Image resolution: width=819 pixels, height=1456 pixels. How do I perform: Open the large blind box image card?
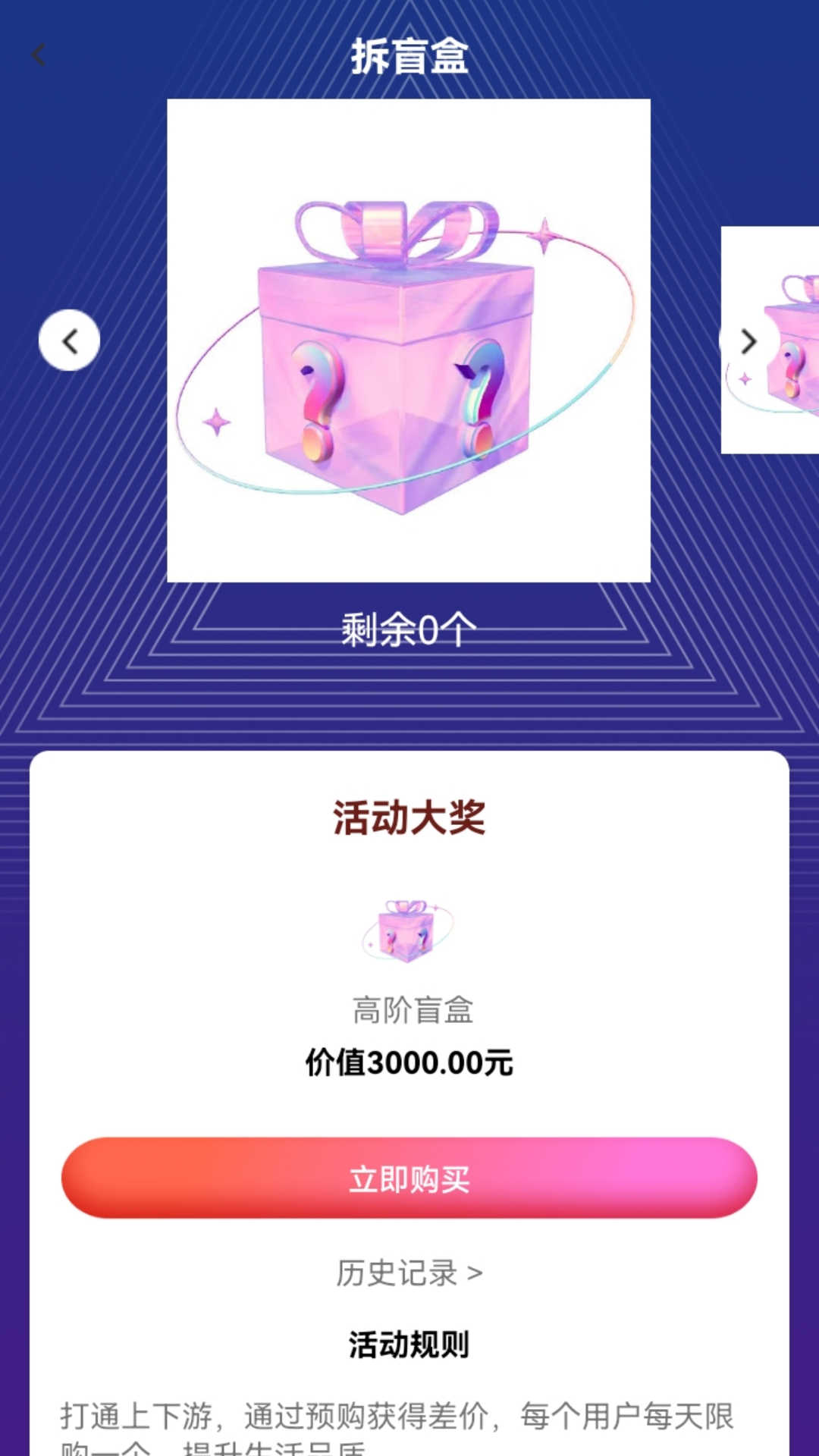click(x=408, y=340)
